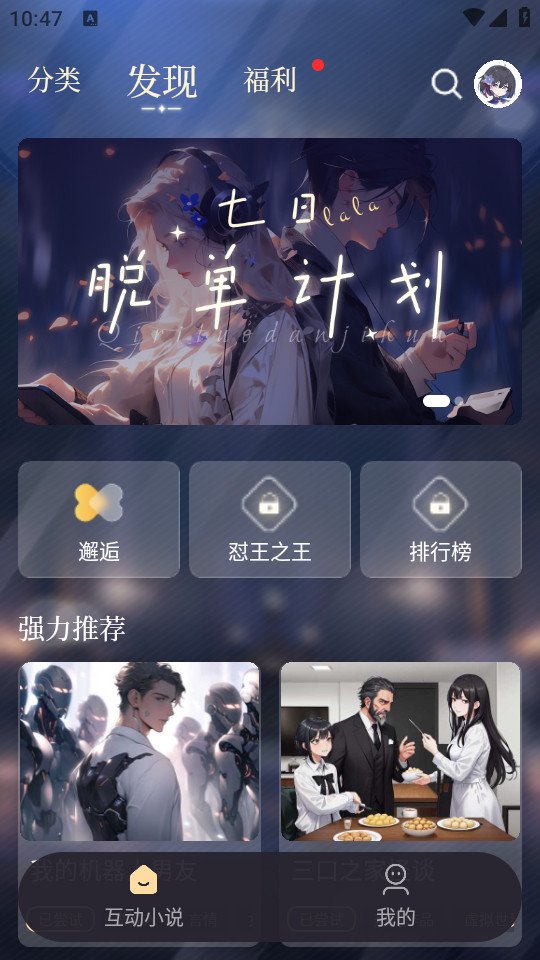540x960 pixels.
Task: Open the 排行榜 rankings tile
Action: 441,519
